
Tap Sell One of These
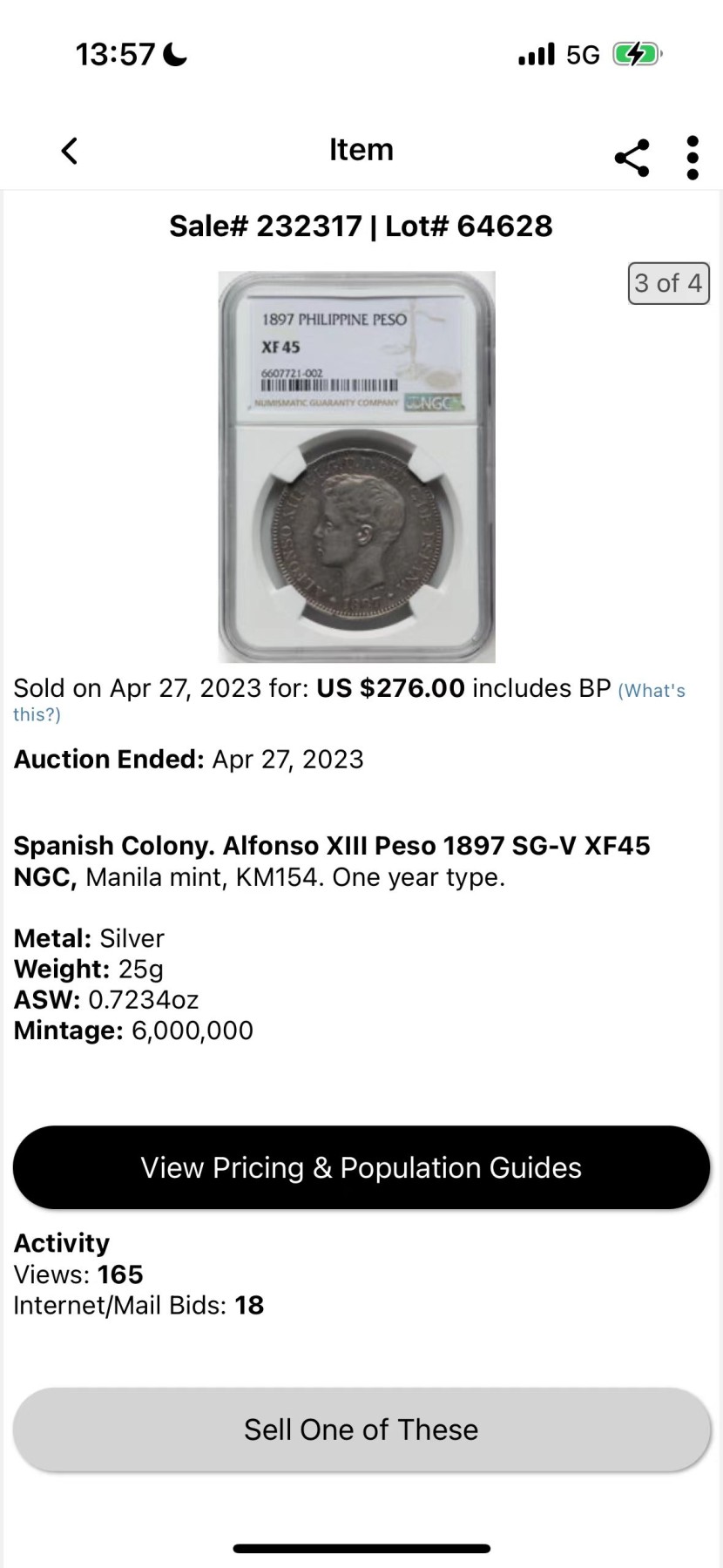click(361, 1429)
